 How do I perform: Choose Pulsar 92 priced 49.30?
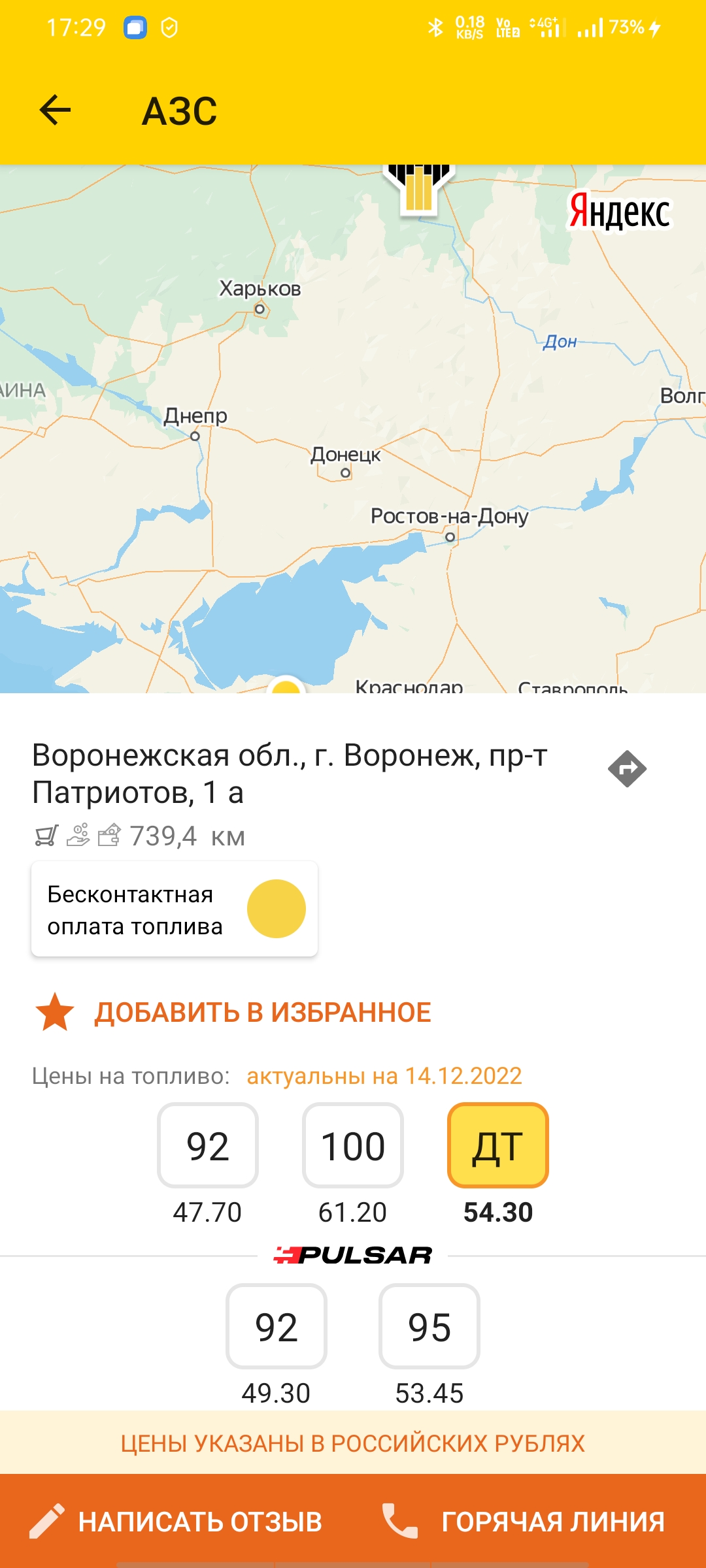(277, 1326)
